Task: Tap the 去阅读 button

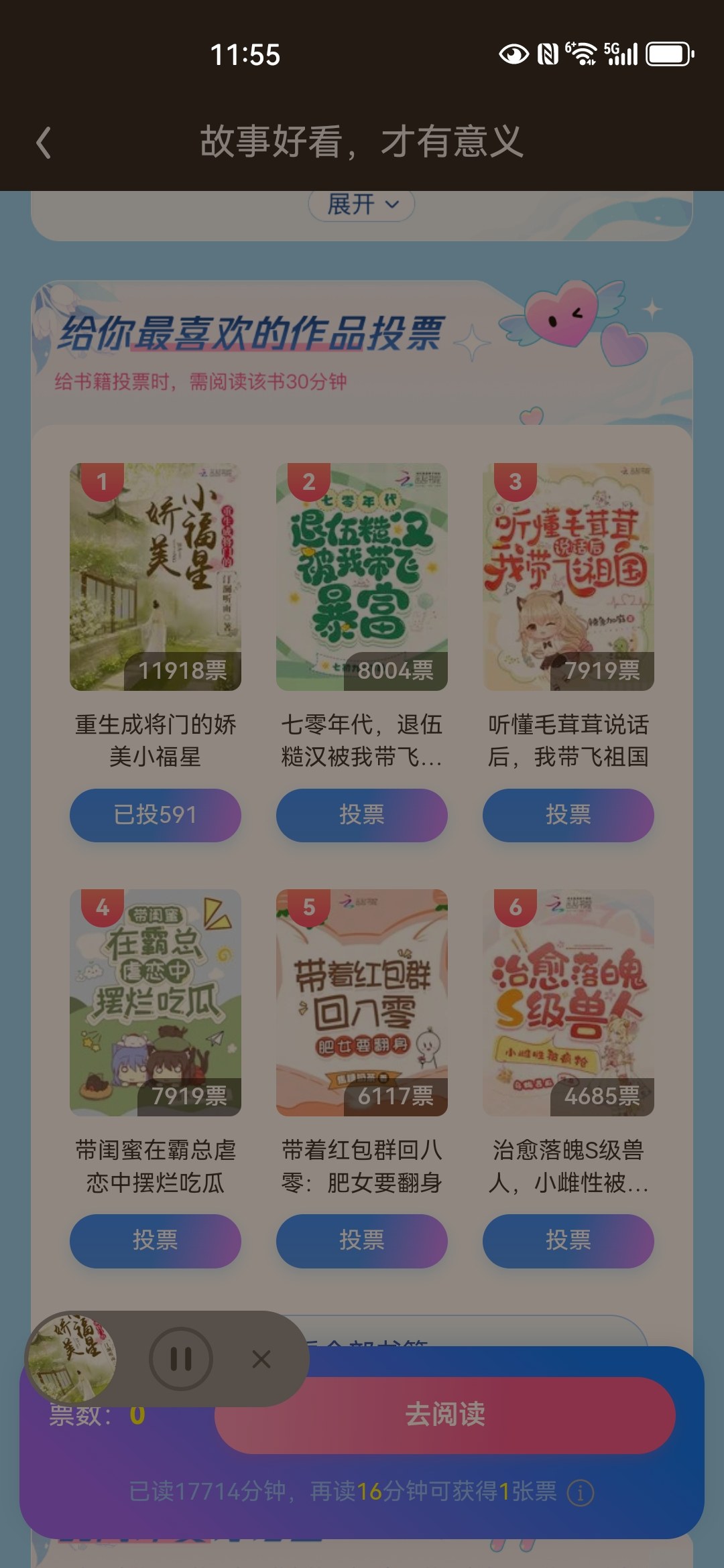Action: [x=445, y=1415]
